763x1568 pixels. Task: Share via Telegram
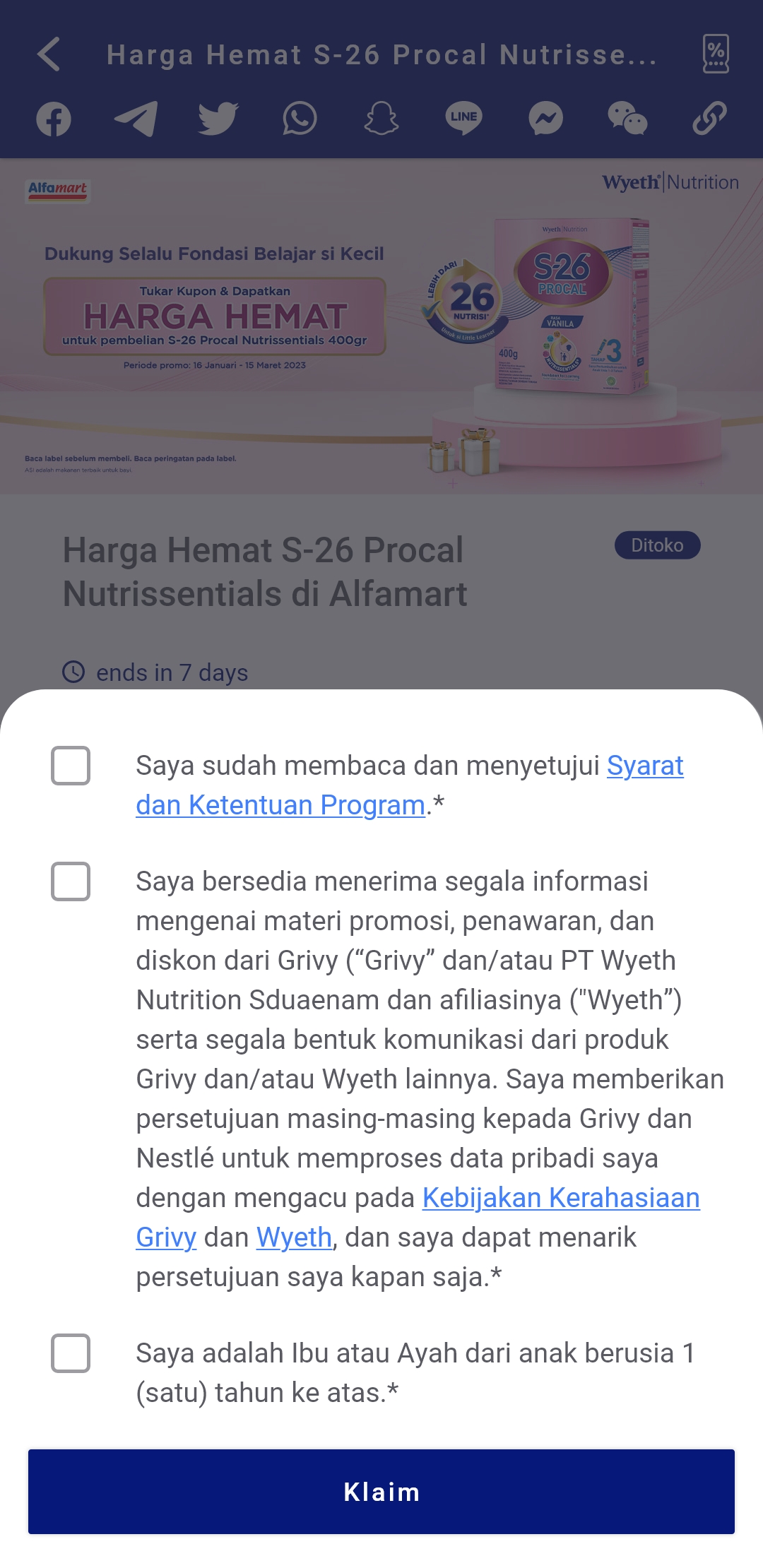[136, 119]
